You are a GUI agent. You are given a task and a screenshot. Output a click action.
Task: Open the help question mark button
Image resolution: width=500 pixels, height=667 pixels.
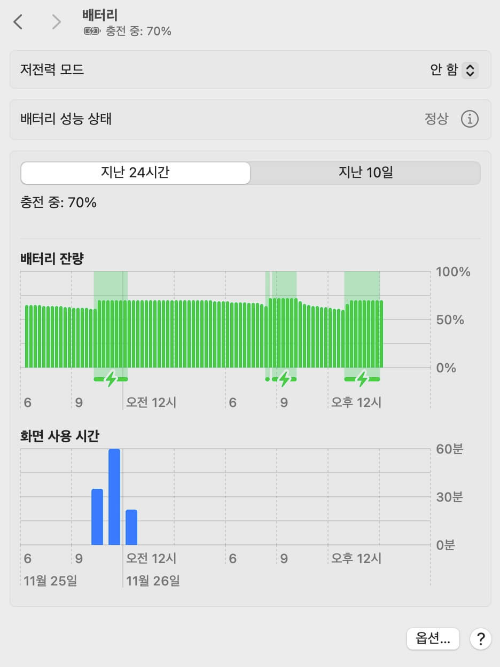pos(481,638)
